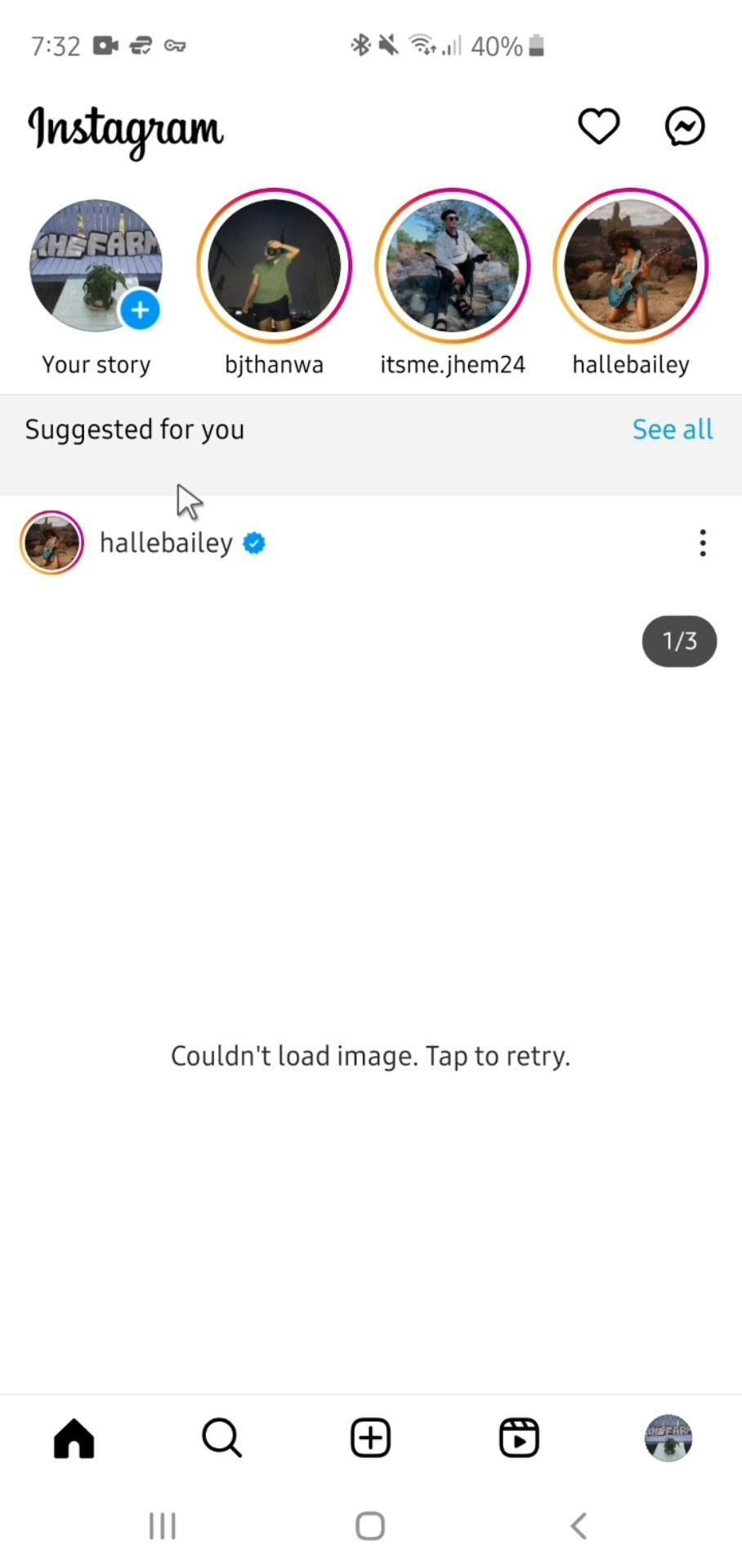
Task: Retry loading the failed image
Action: (x=370, y=1056)
